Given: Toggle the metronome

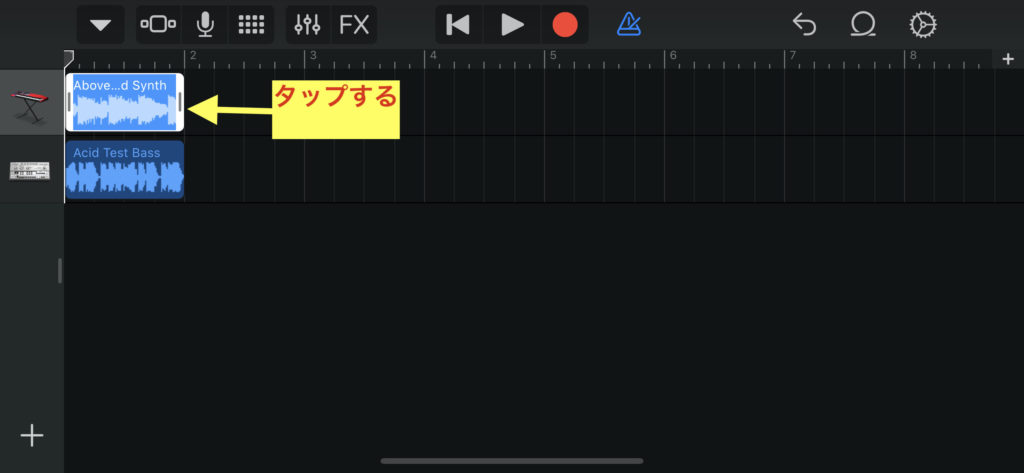Looking at the screenshot, I should click(x=629, y=25).
